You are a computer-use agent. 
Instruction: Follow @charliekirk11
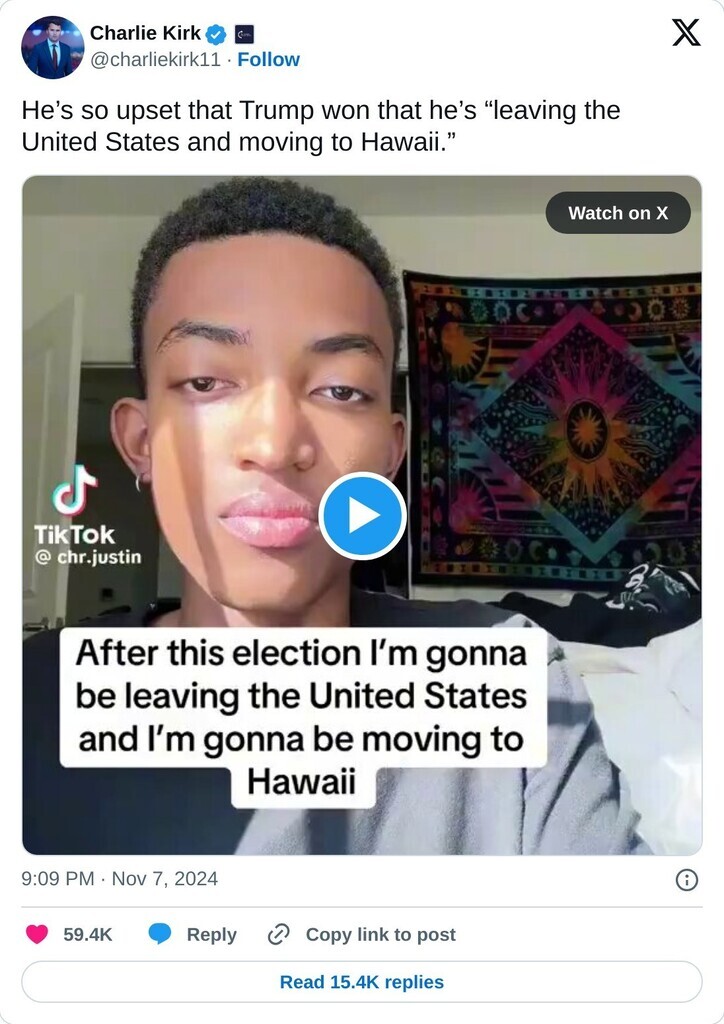[x=268, y=59]
